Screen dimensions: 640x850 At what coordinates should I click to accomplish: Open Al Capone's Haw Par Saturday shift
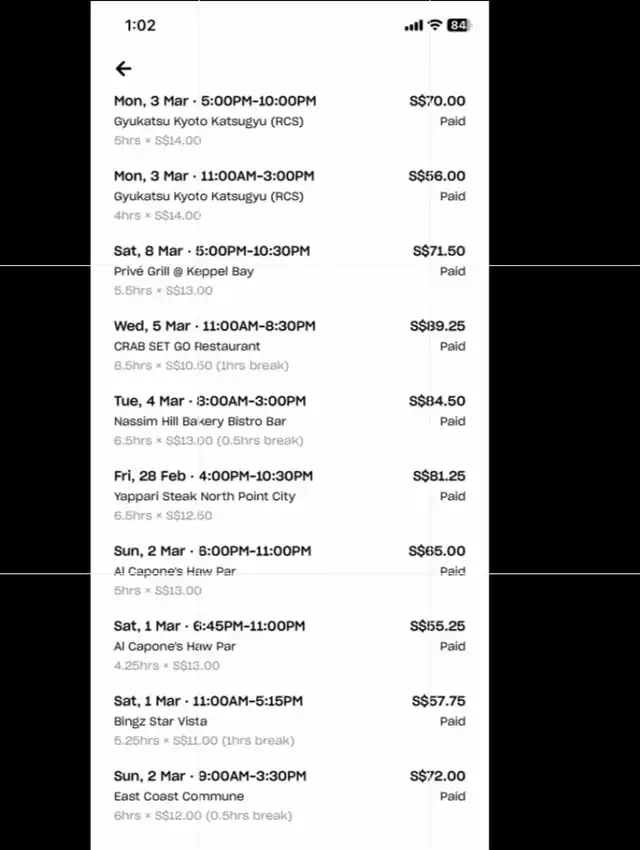click(x=289, y=645)
